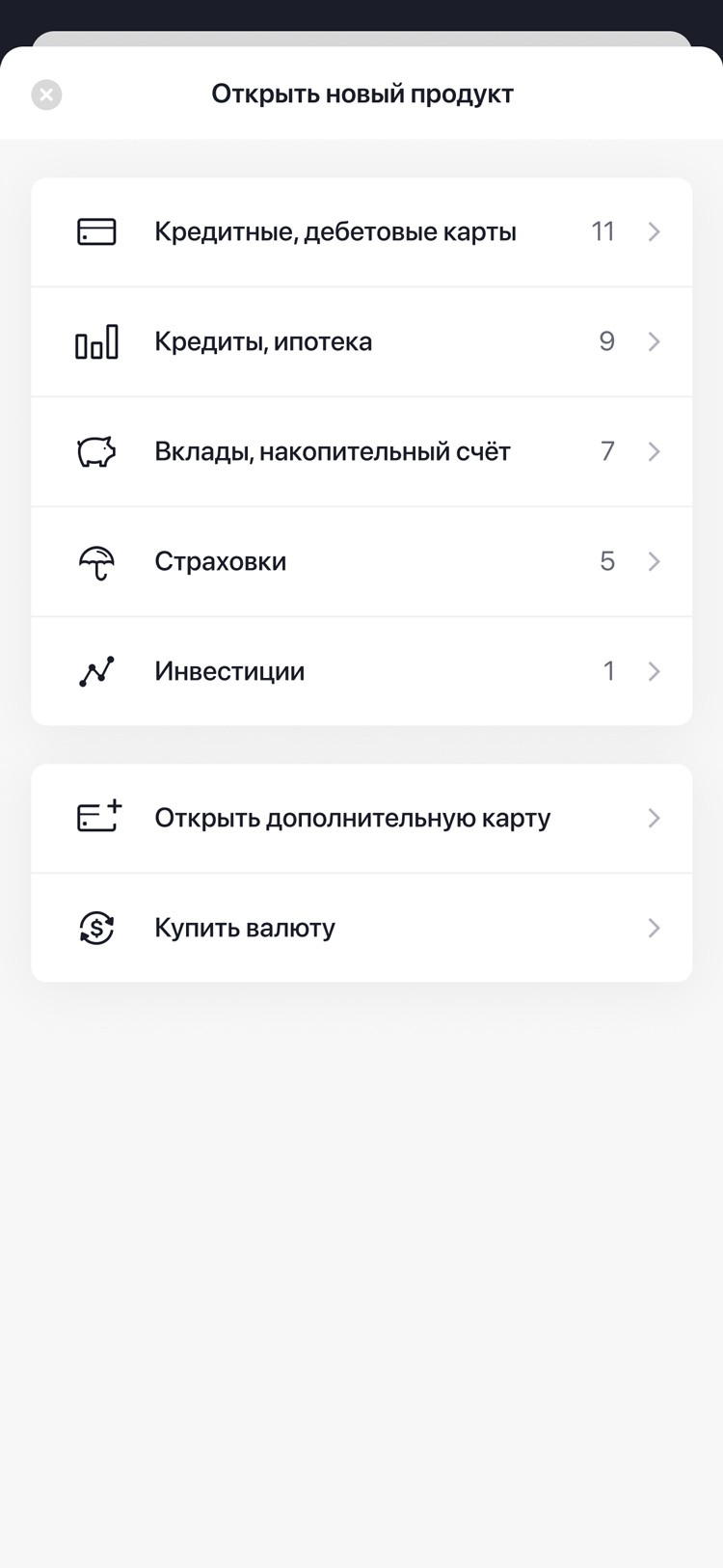Click the dollar exchange currency icon

[96, 928]
